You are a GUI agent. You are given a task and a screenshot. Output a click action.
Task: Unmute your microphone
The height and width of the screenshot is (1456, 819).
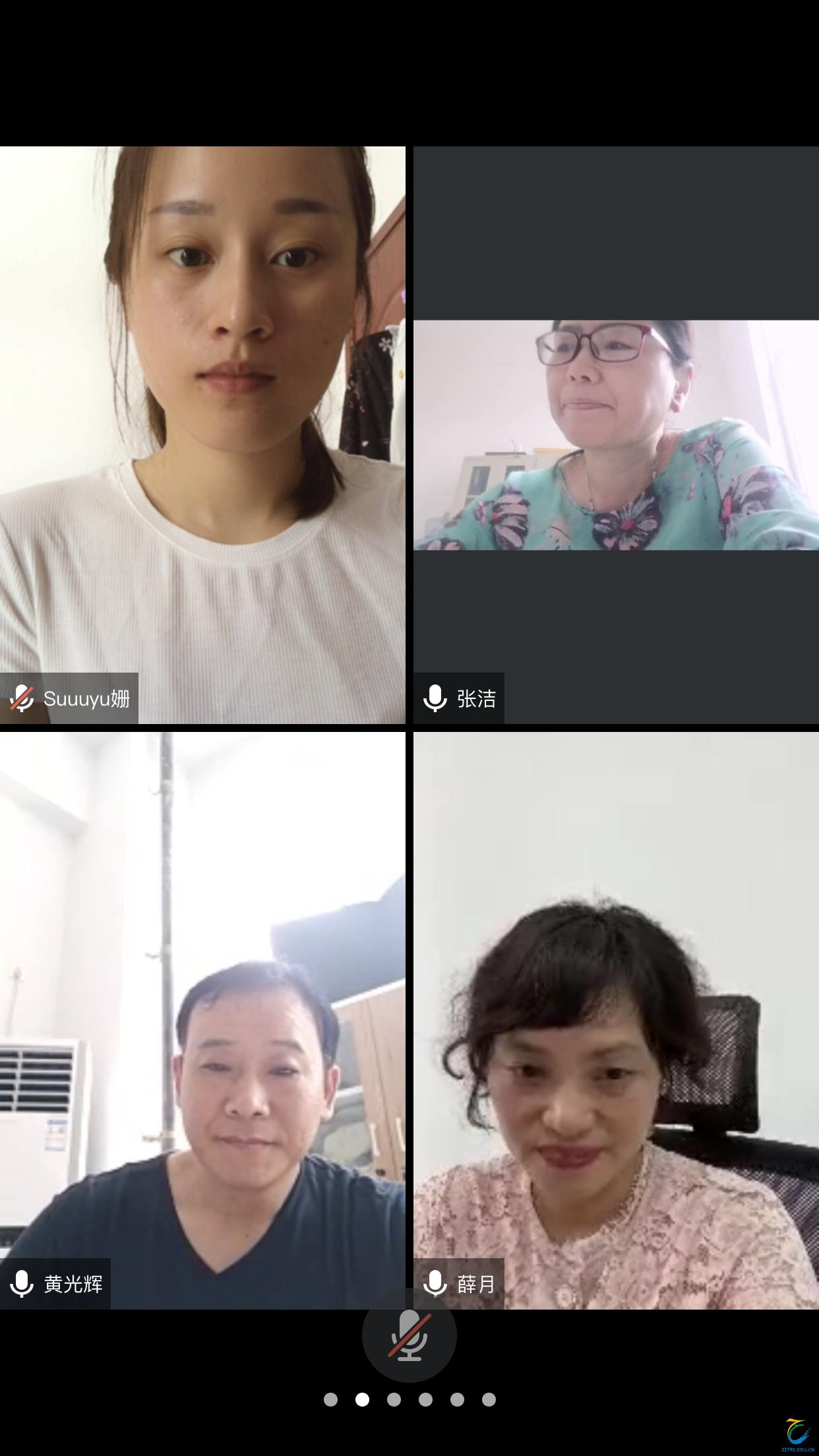pyautogui.click(x=409, y=1335)
